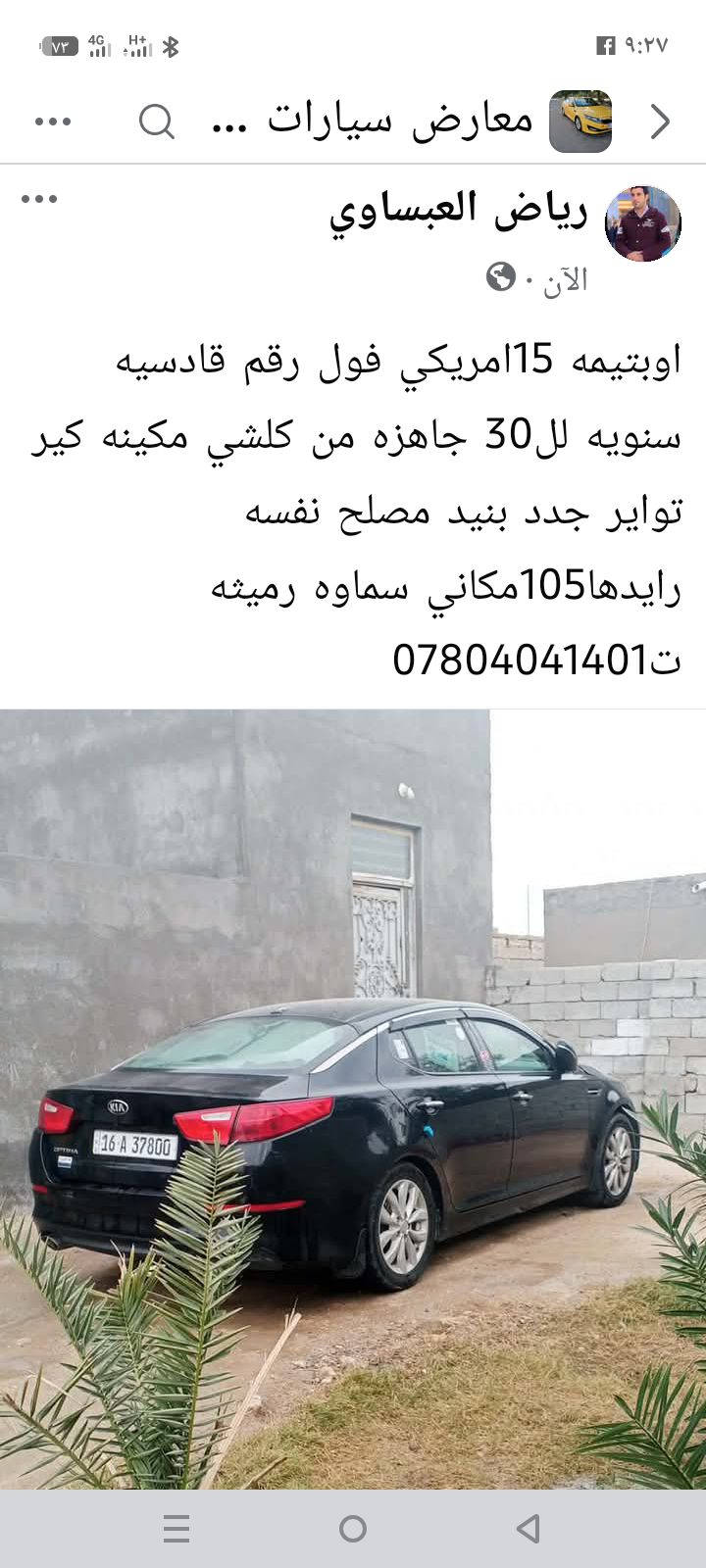This screenshot has height=1568, width=706.
Task: Open رياض العبساوي's profile from name
Action: pos(457,210)
